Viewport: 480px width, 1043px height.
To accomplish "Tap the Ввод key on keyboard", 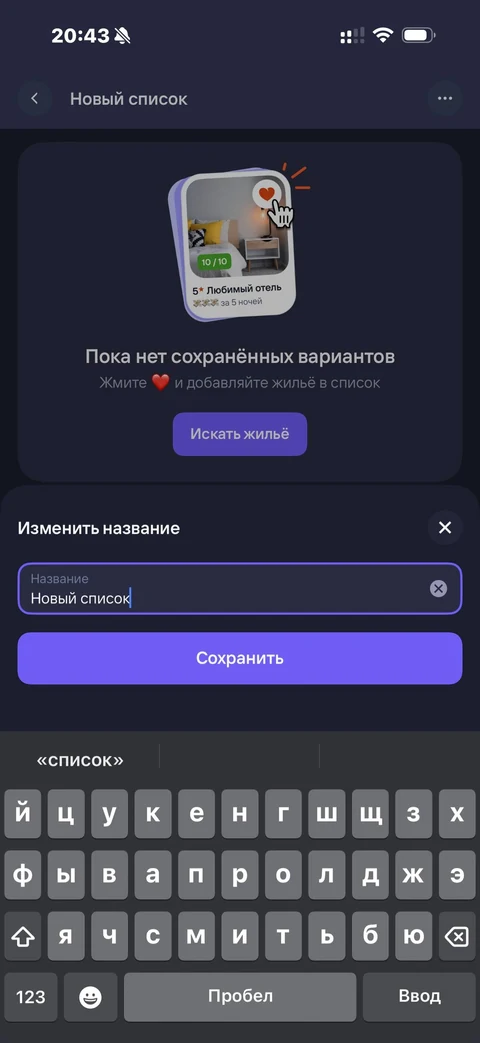I will 420,996.
